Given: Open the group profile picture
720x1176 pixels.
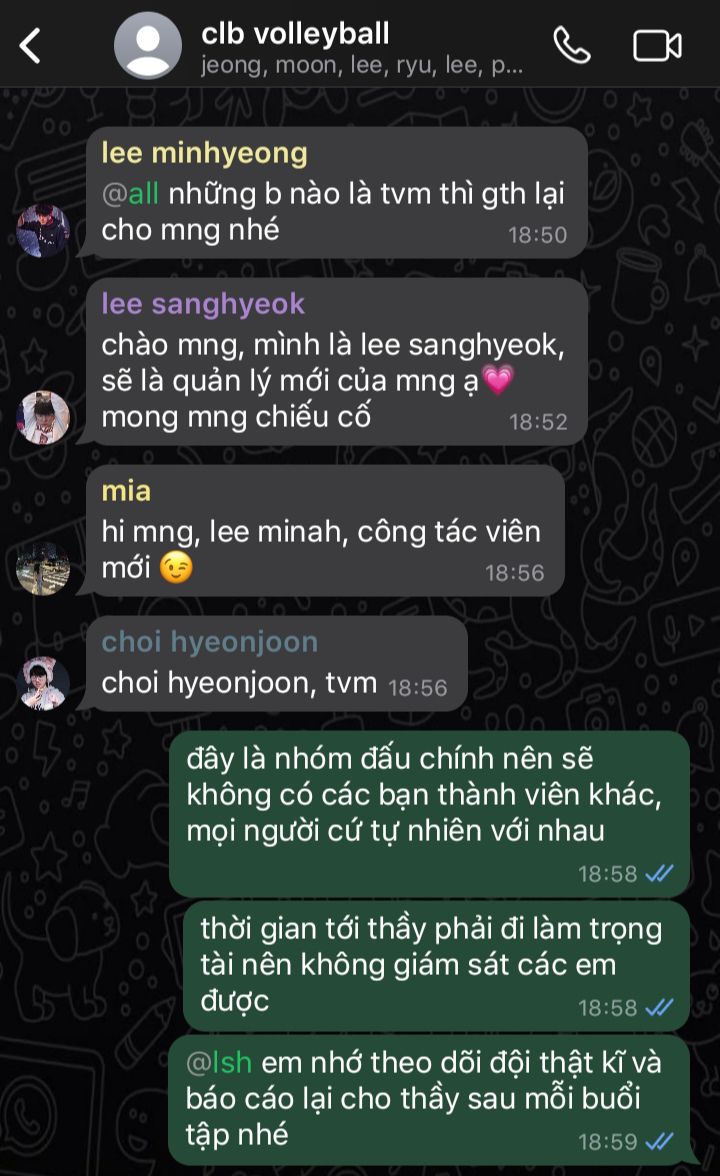Looking at the screenshot, I should pyautogui.click(x=148, y=46).
